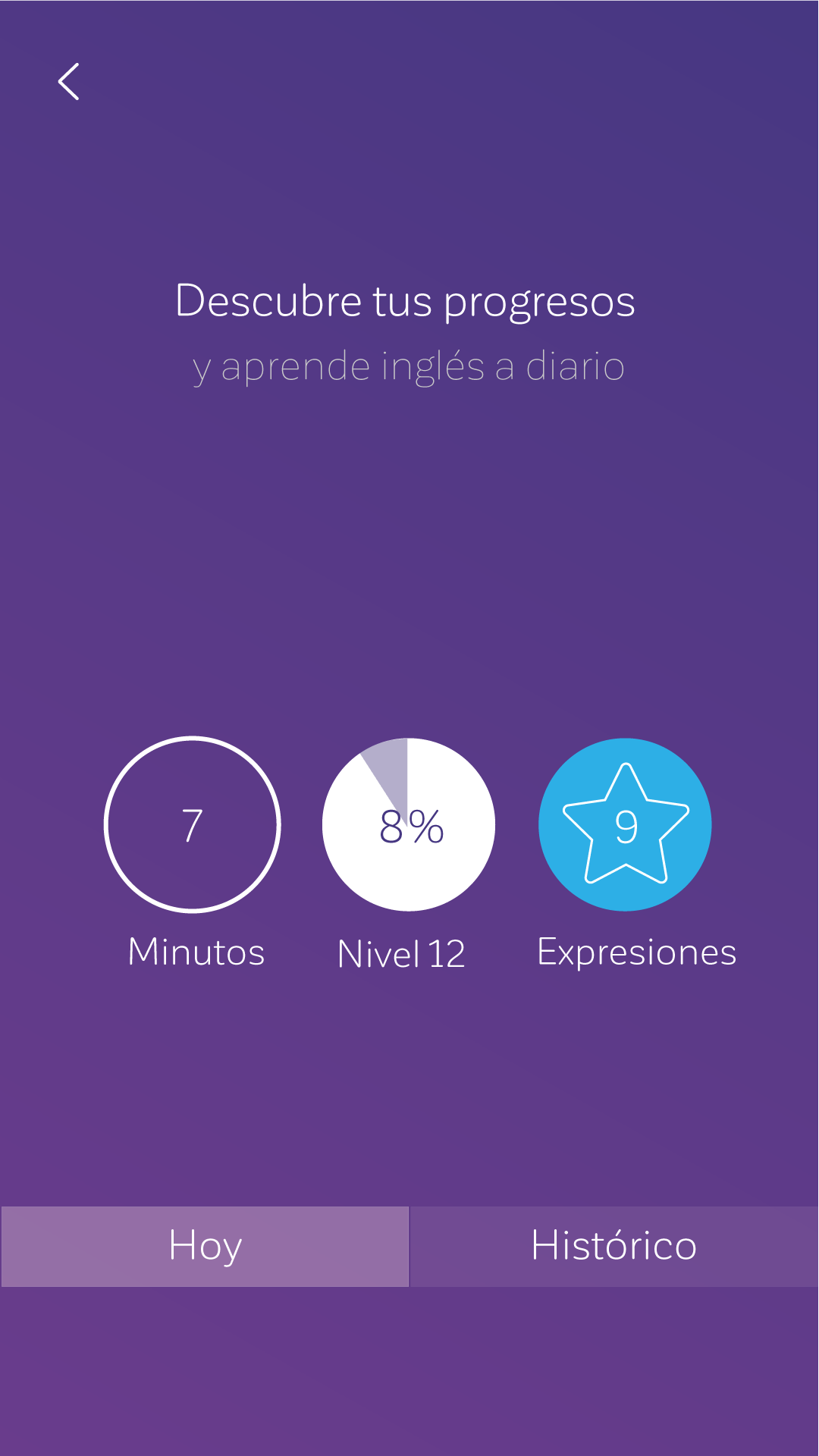Click the Minutos label
The width and height of the screenshot is (819, 1456).
pyautogui.click(x=195, y=953)
